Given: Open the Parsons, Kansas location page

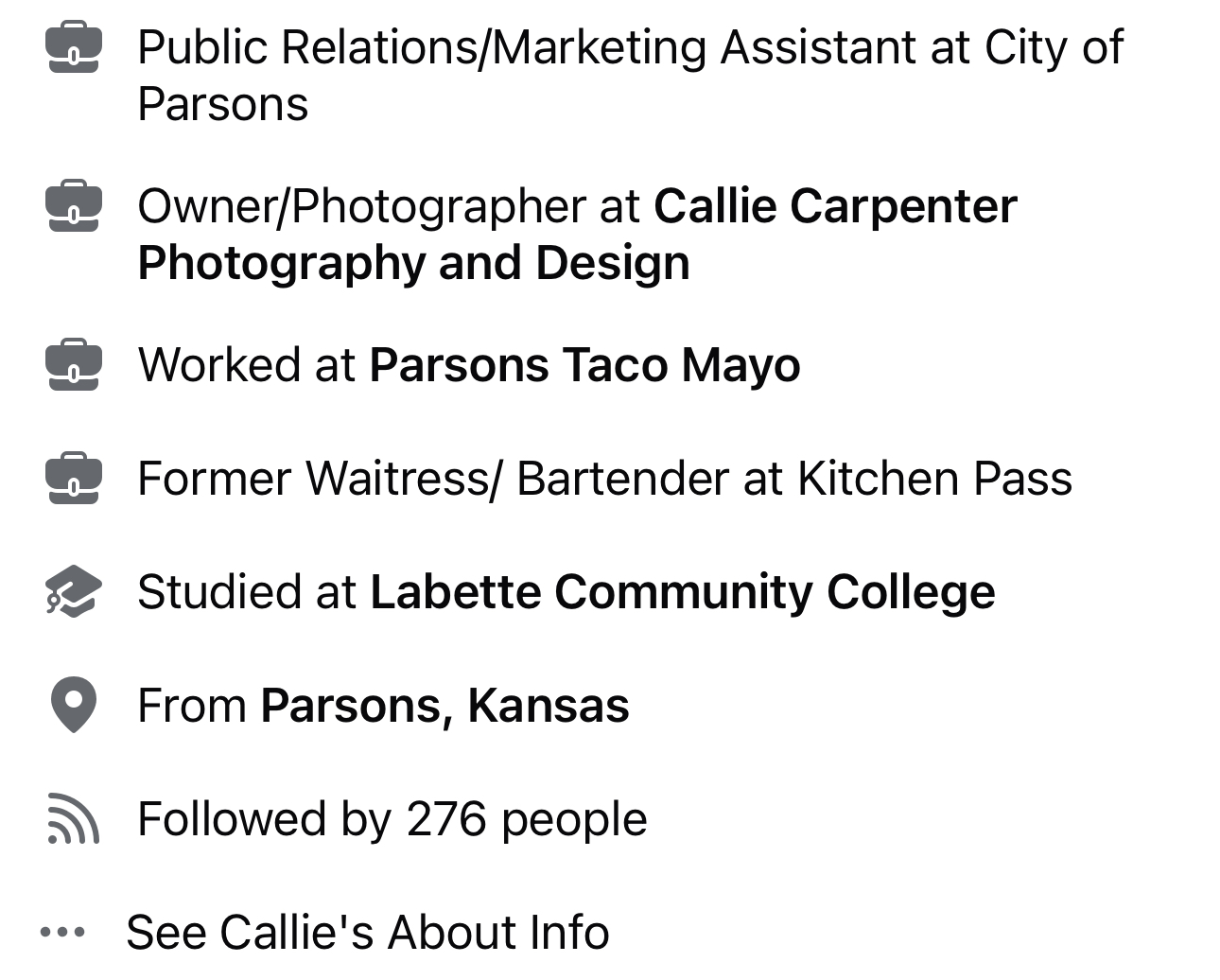Looking at the screenshot, I should coord(444,707).
